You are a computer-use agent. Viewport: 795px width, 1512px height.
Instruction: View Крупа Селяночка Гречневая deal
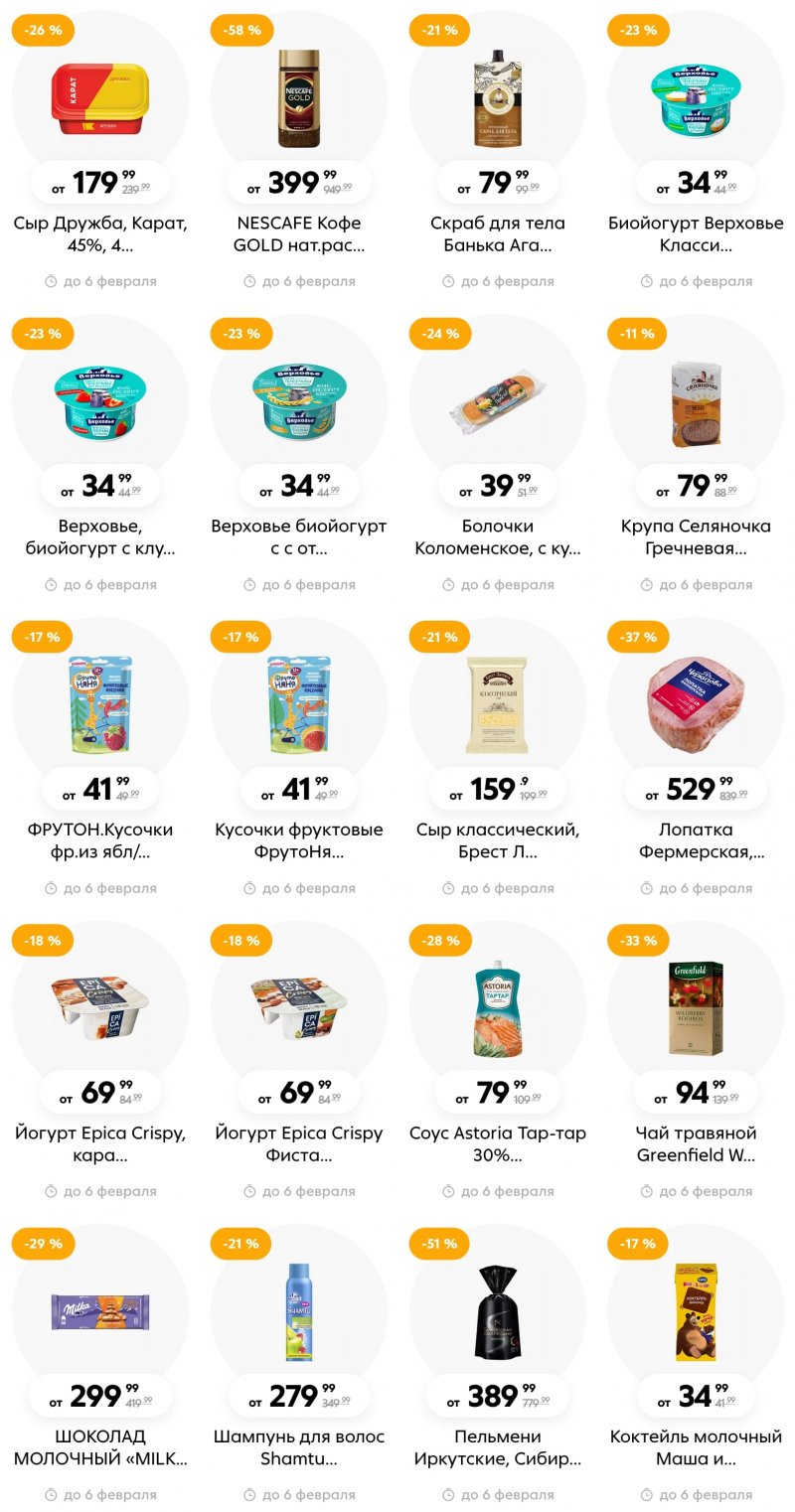tap(696, 402)
